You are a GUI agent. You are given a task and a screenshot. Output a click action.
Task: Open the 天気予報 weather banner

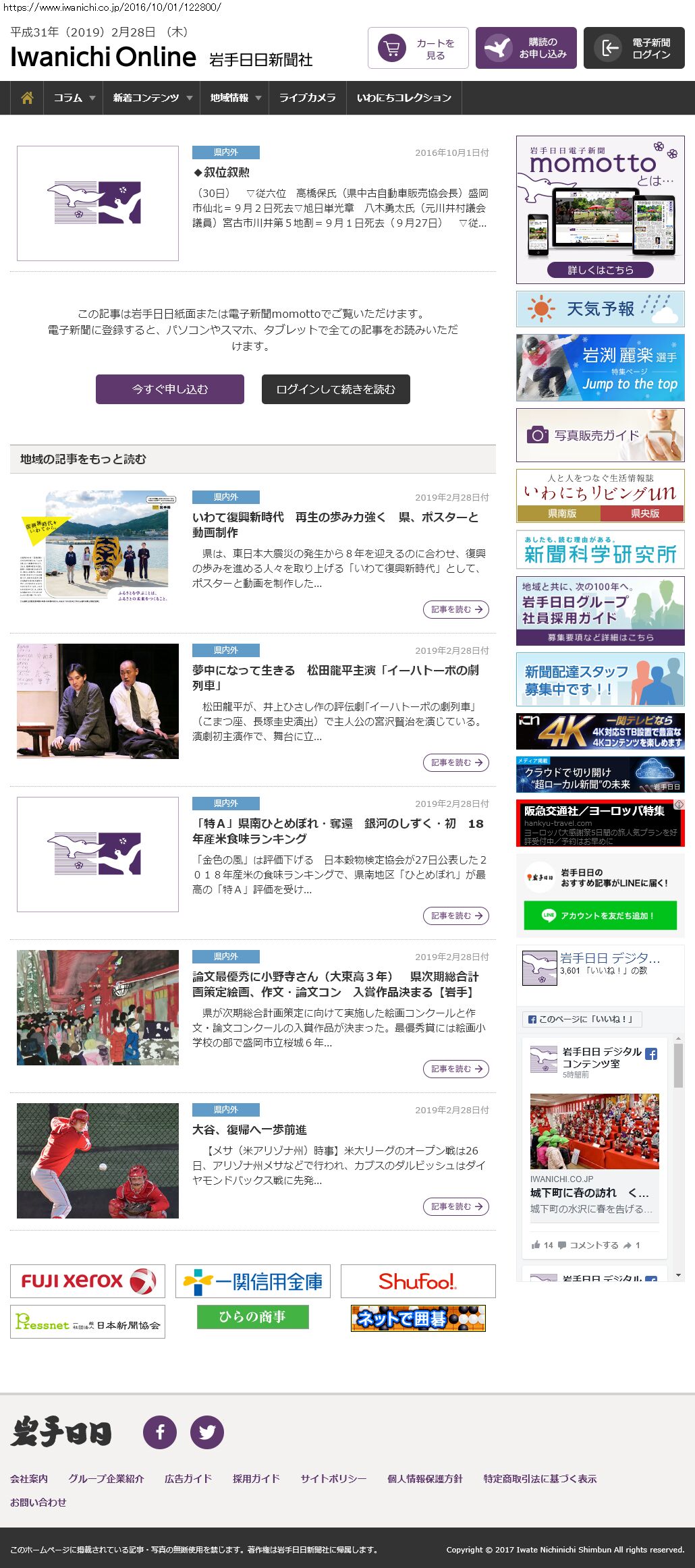(x=600, y=309)
